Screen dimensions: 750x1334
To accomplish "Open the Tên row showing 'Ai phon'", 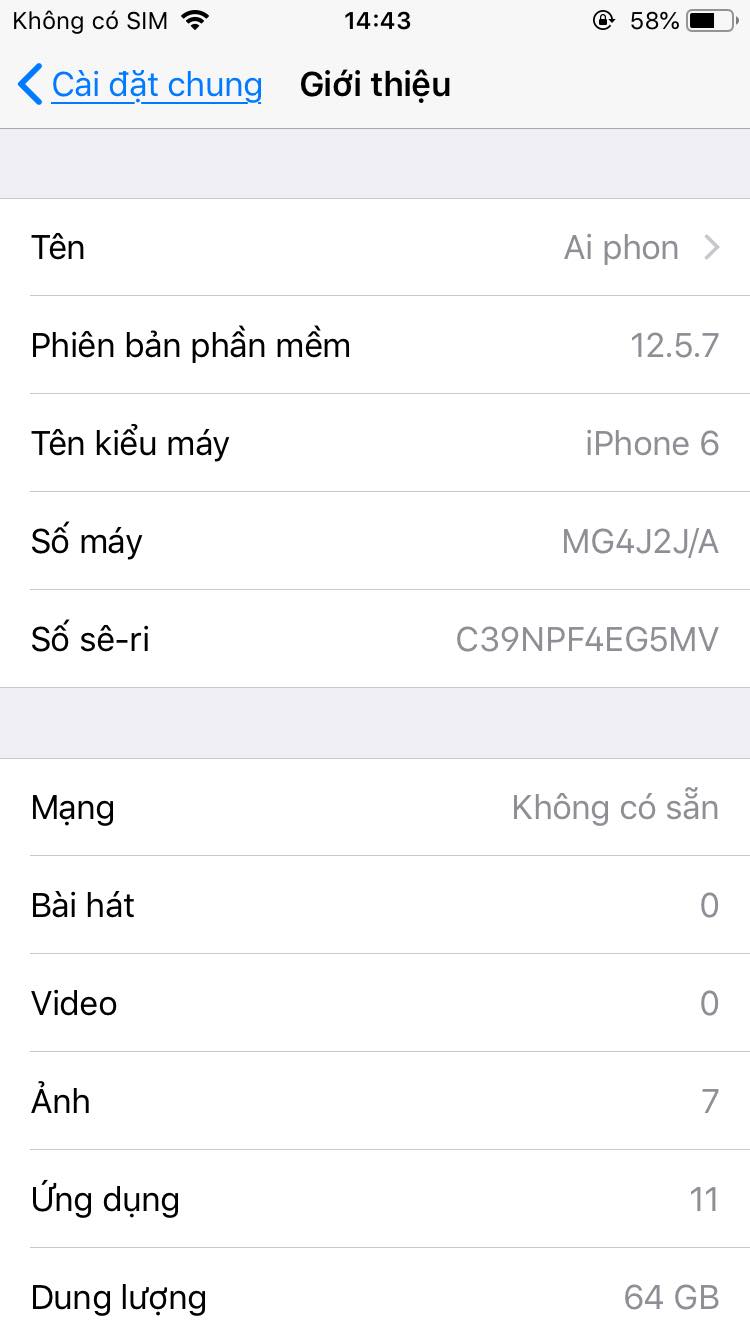I will [375, 247].
